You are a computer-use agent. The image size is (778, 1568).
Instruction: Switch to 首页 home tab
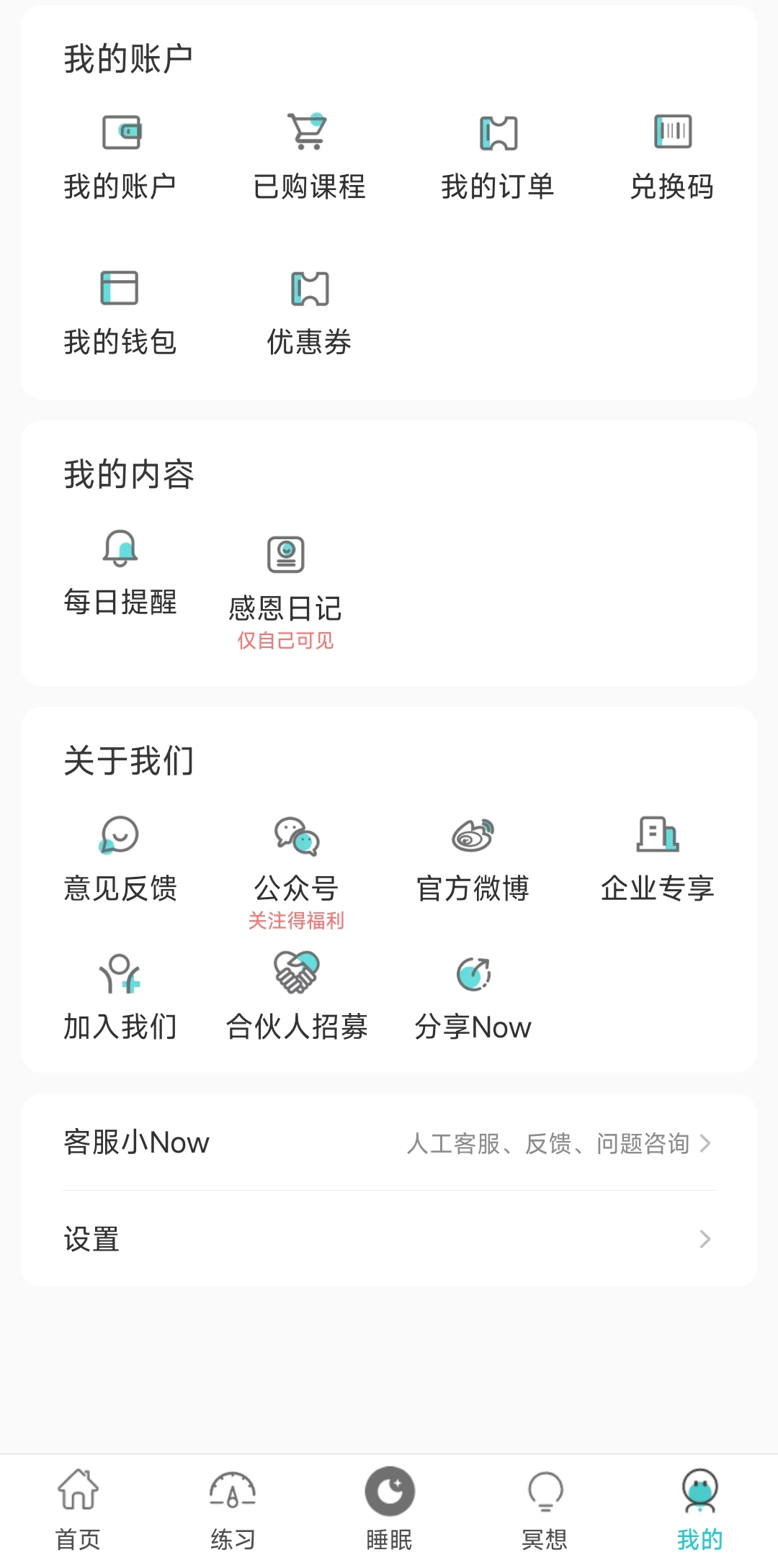pos(78,1509)
